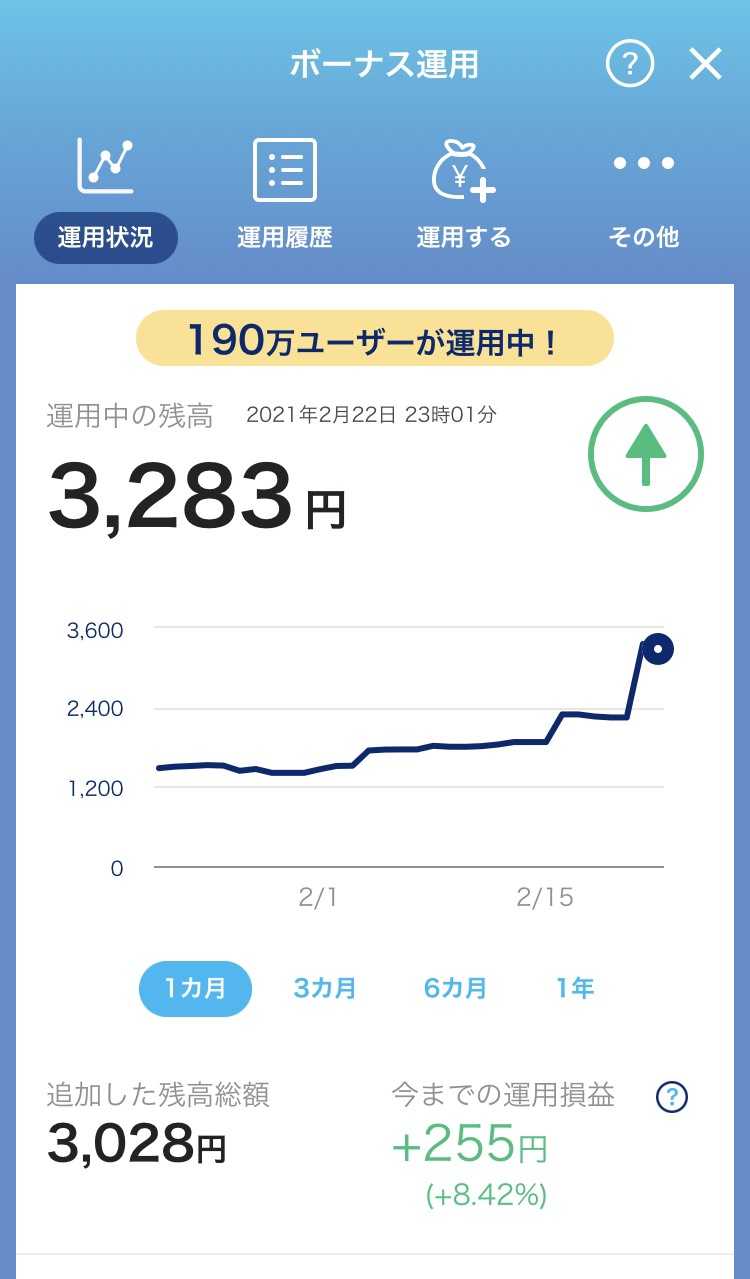The image size is (750, 1279).
Task: Select the 1カ月 chart range
Action: [x=195, y=989]
